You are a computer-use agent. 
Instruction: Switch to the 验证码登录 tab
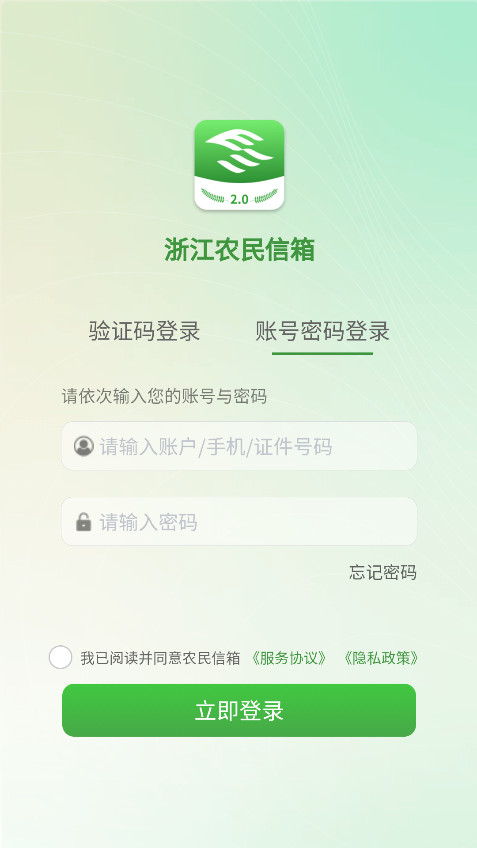[x=144, y=331]
